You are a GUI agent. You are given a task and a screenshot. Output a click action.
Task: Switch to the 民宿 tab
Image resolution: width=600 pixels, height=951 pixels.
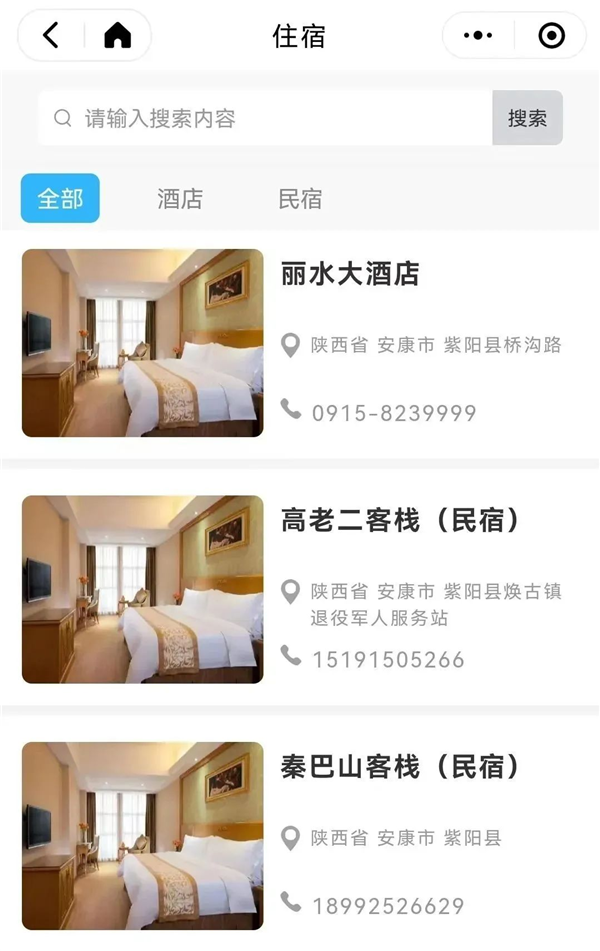[x=300, y=198]
